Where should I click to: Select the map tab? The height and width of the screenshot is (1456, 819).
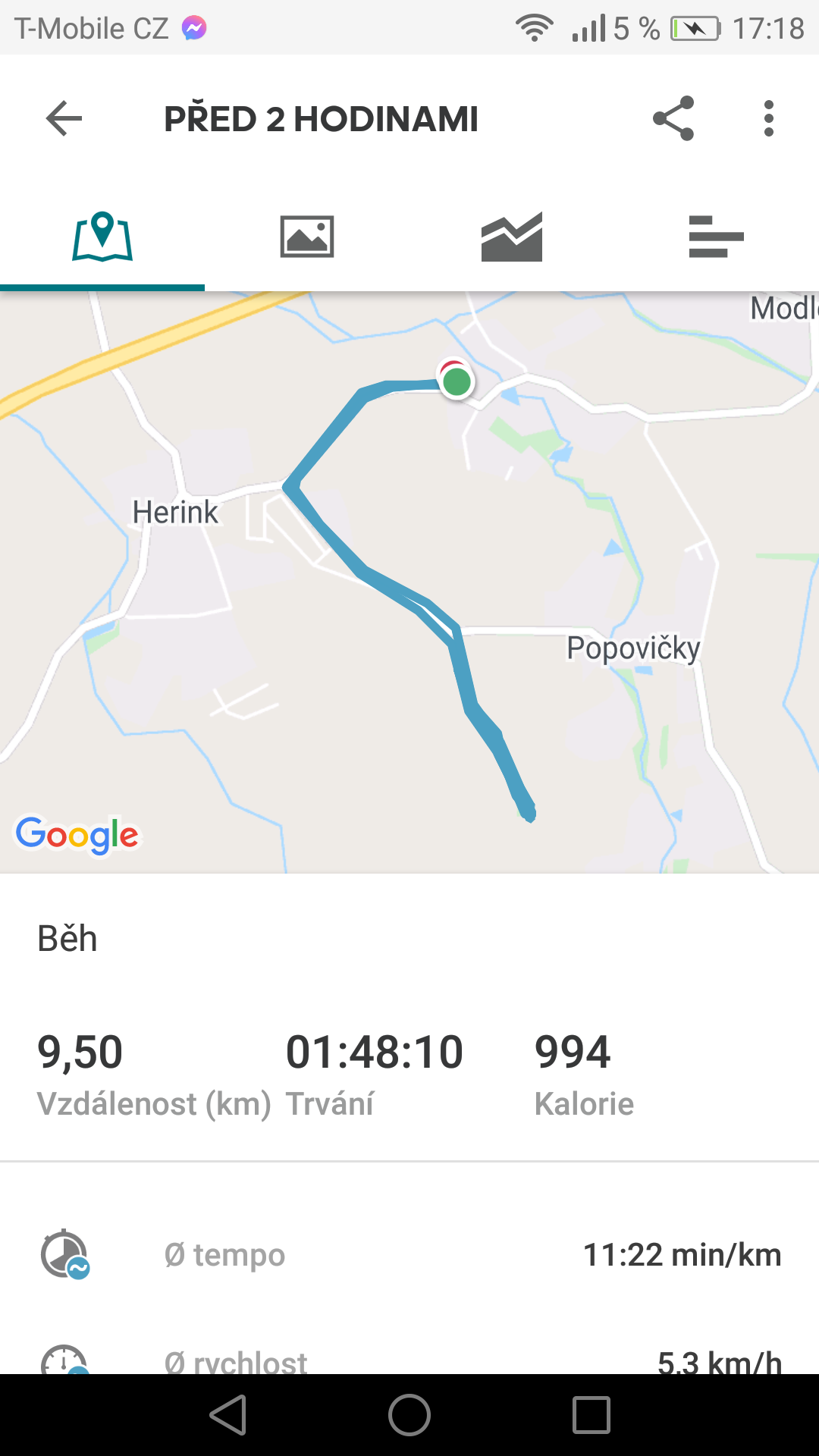point(102,237)
